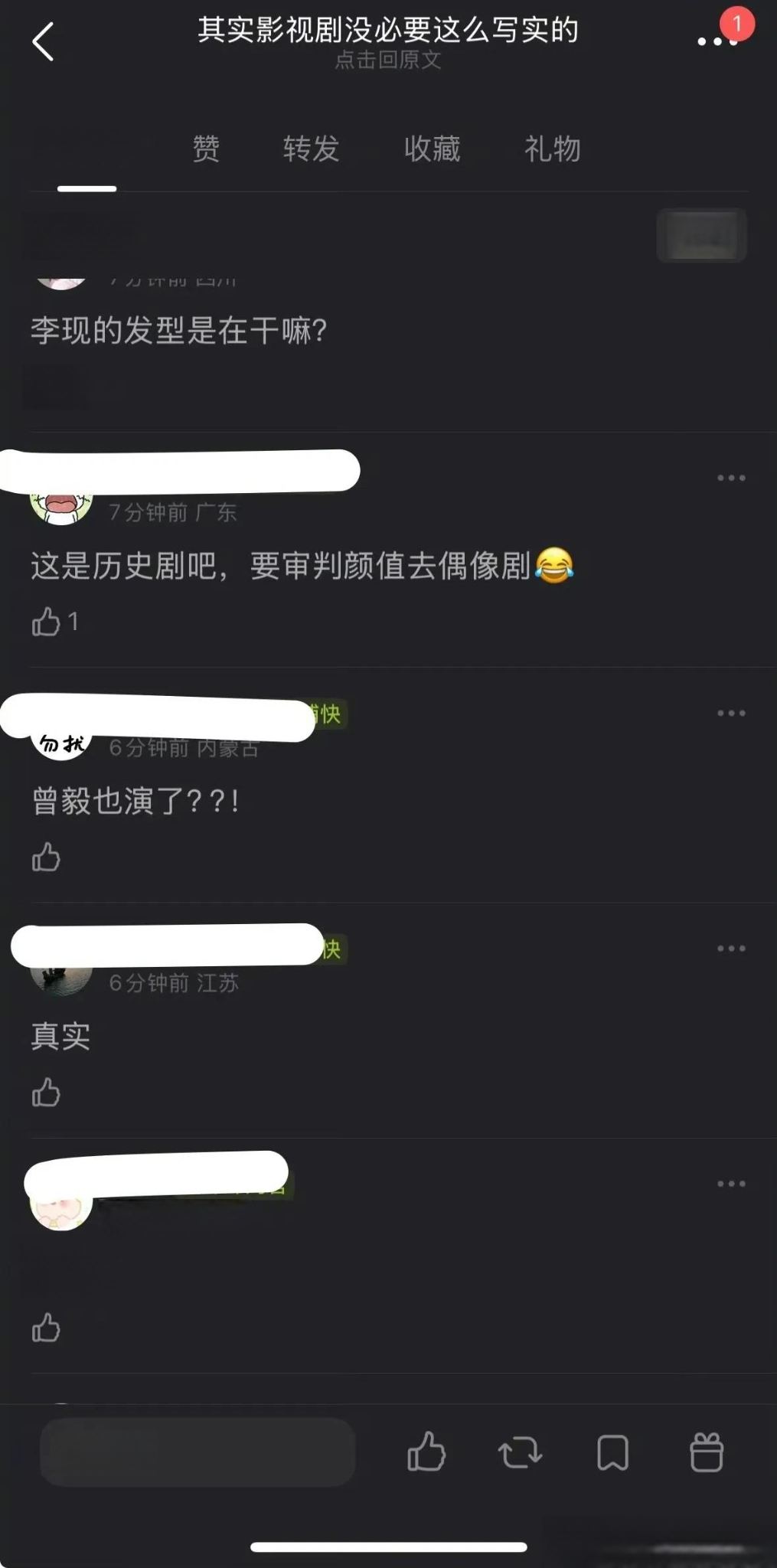Bookmark the post from the bottom bar
Viewport: 777px width, 1568px height.
pyautogui.click(x=612, y=1452)
